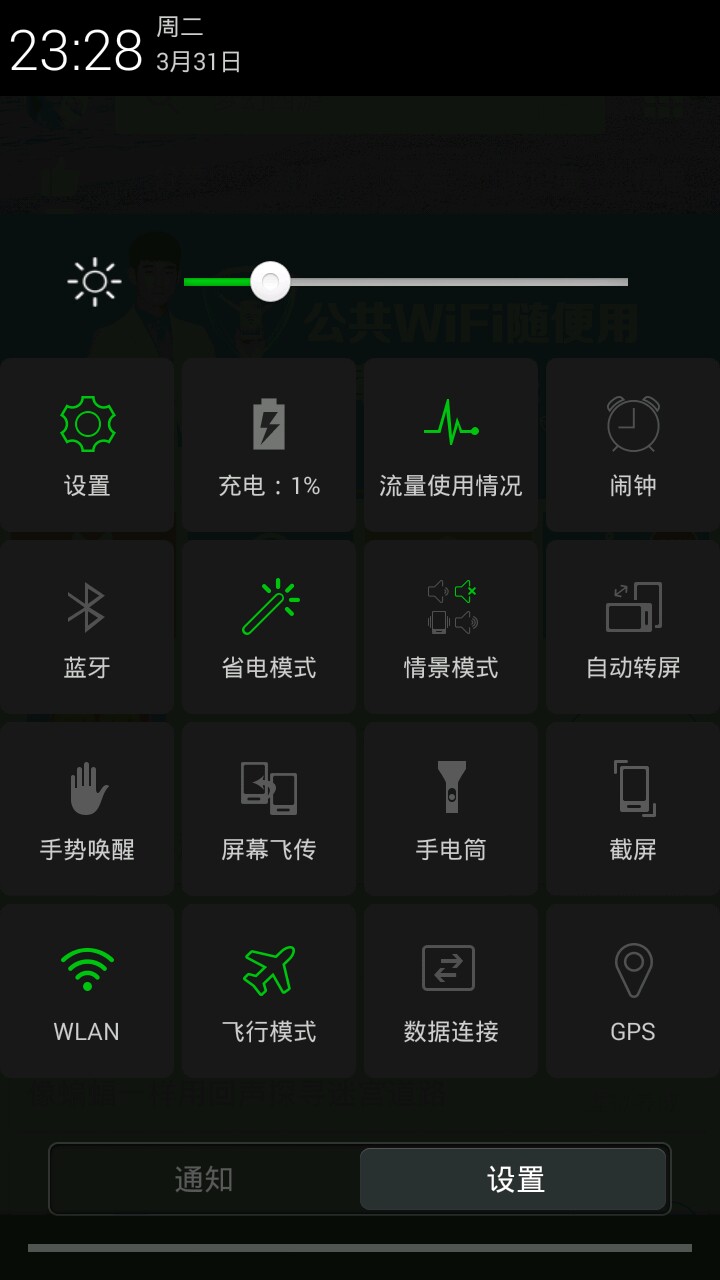The image size is (720, 1280).
Task: Take a screenshot with 截屏
Action: 633,809
